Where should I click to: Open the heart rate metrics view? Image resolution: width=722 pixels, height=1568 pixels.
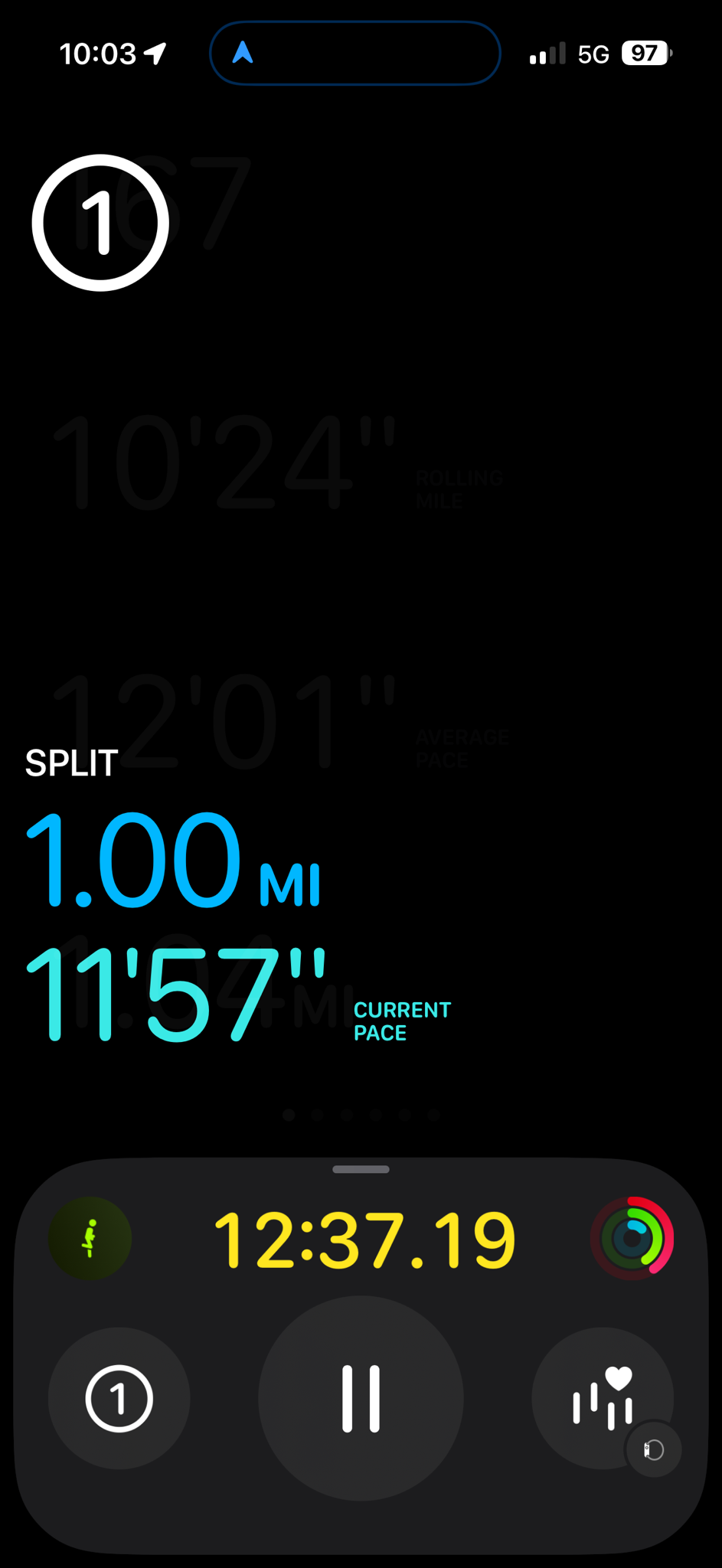pyautogui.click(x=602, y=1396)
